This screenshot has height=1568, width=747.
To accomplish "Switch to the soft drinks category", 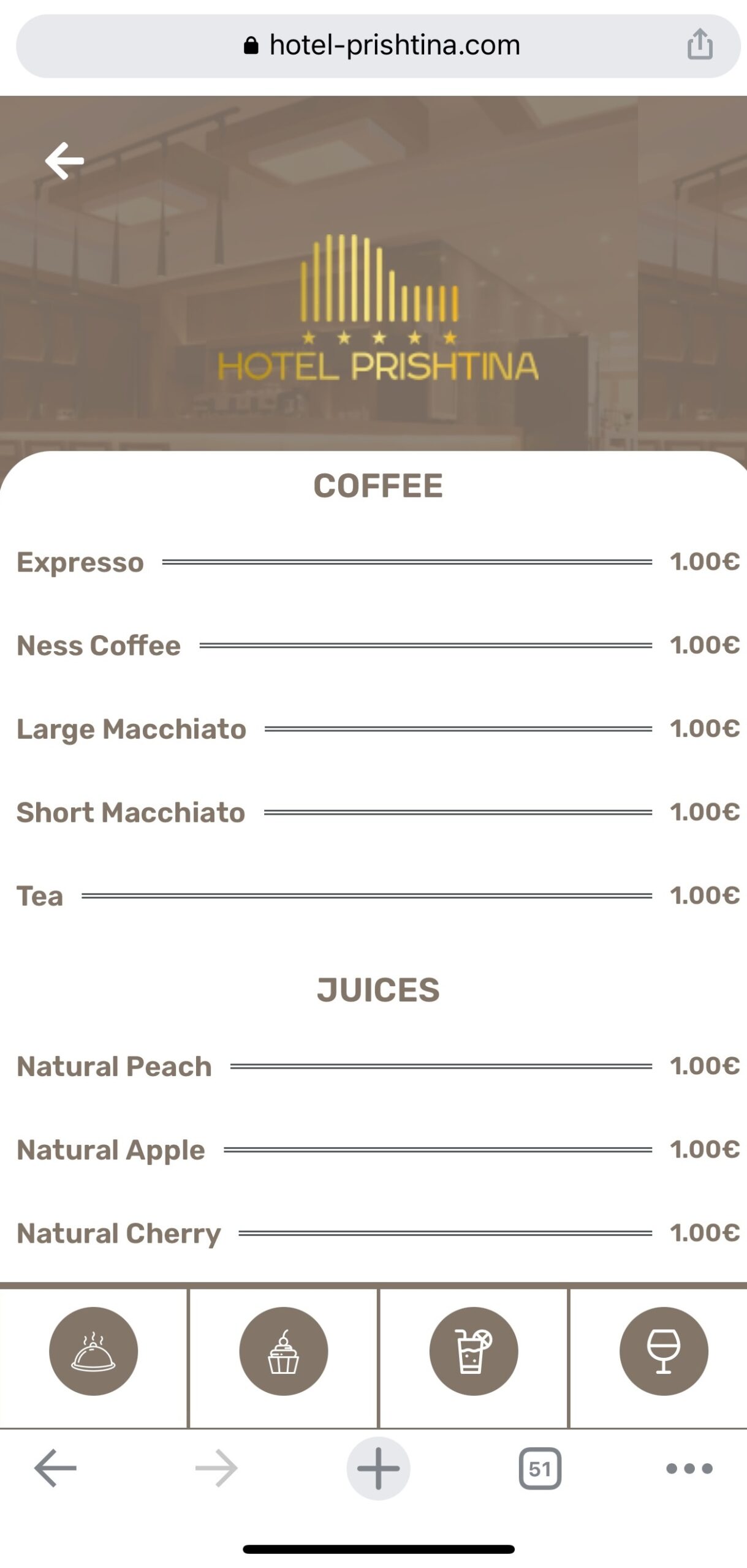I will pyautogui.click(x=473, y=1351).
